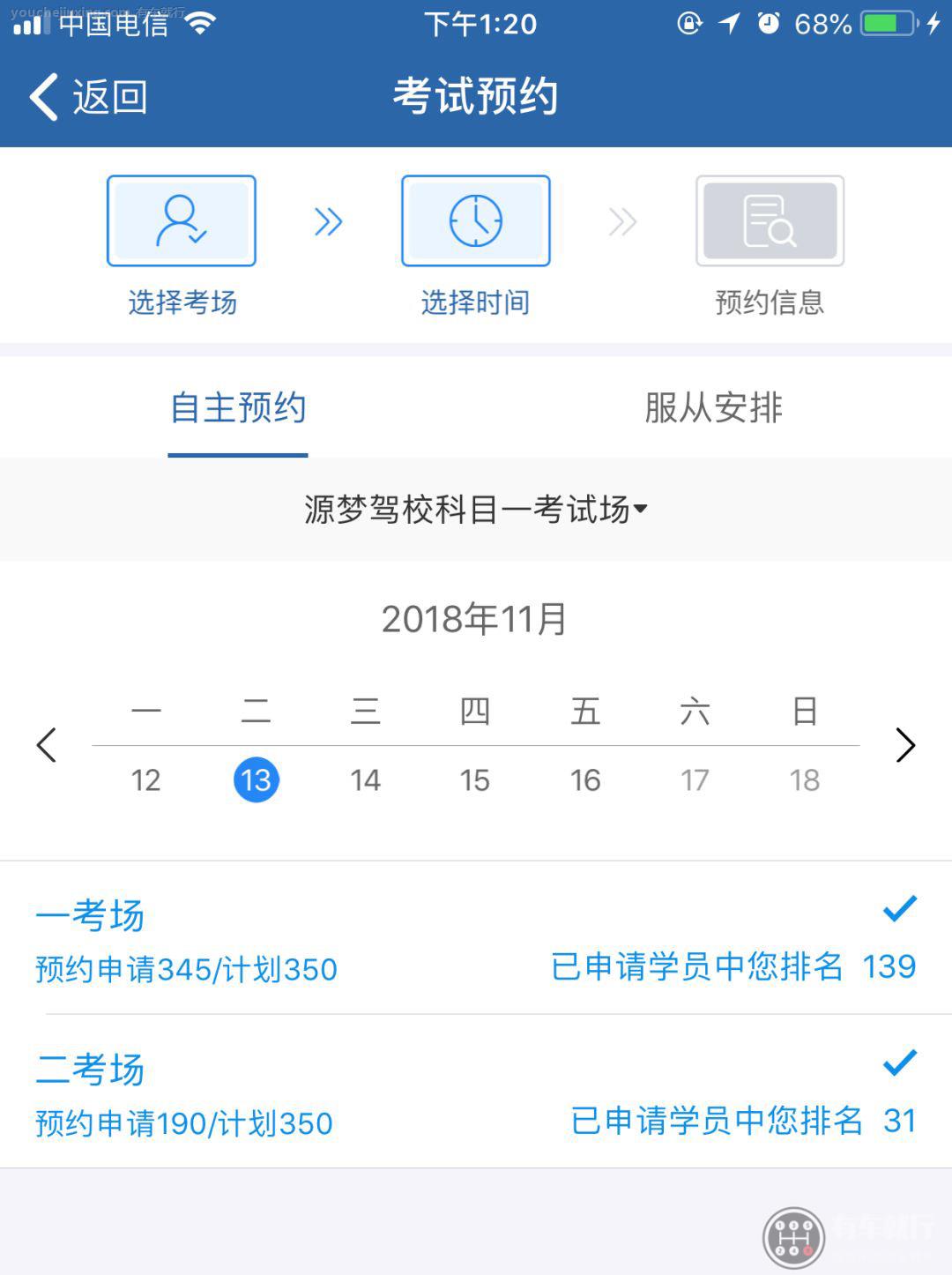Click the double-arrow between 选择考场 and 选择时间
The width and height of the screenshot is (952, 1275).
328,222
